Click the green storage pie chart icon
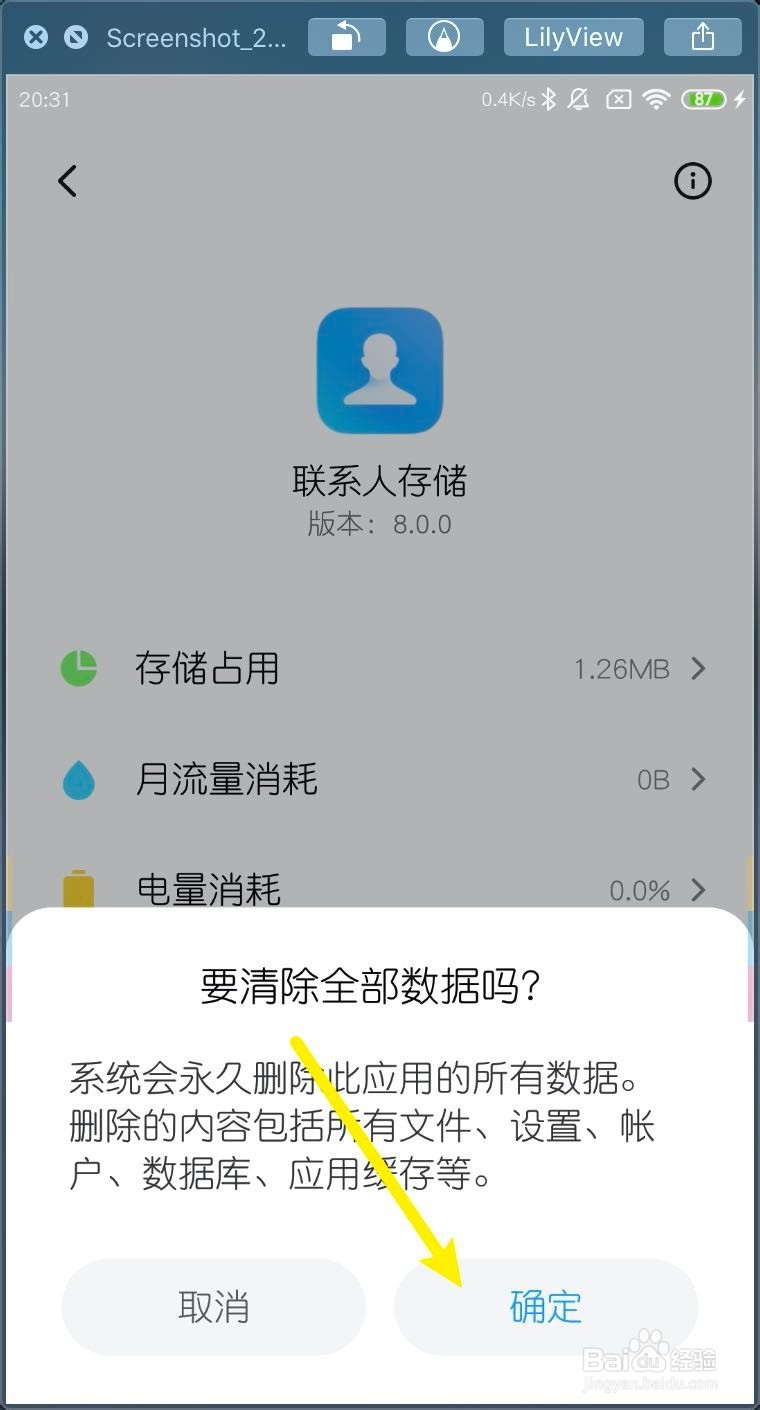This screenshot has width=760, height=1410. pyautogui.click(x=79, y=668)
